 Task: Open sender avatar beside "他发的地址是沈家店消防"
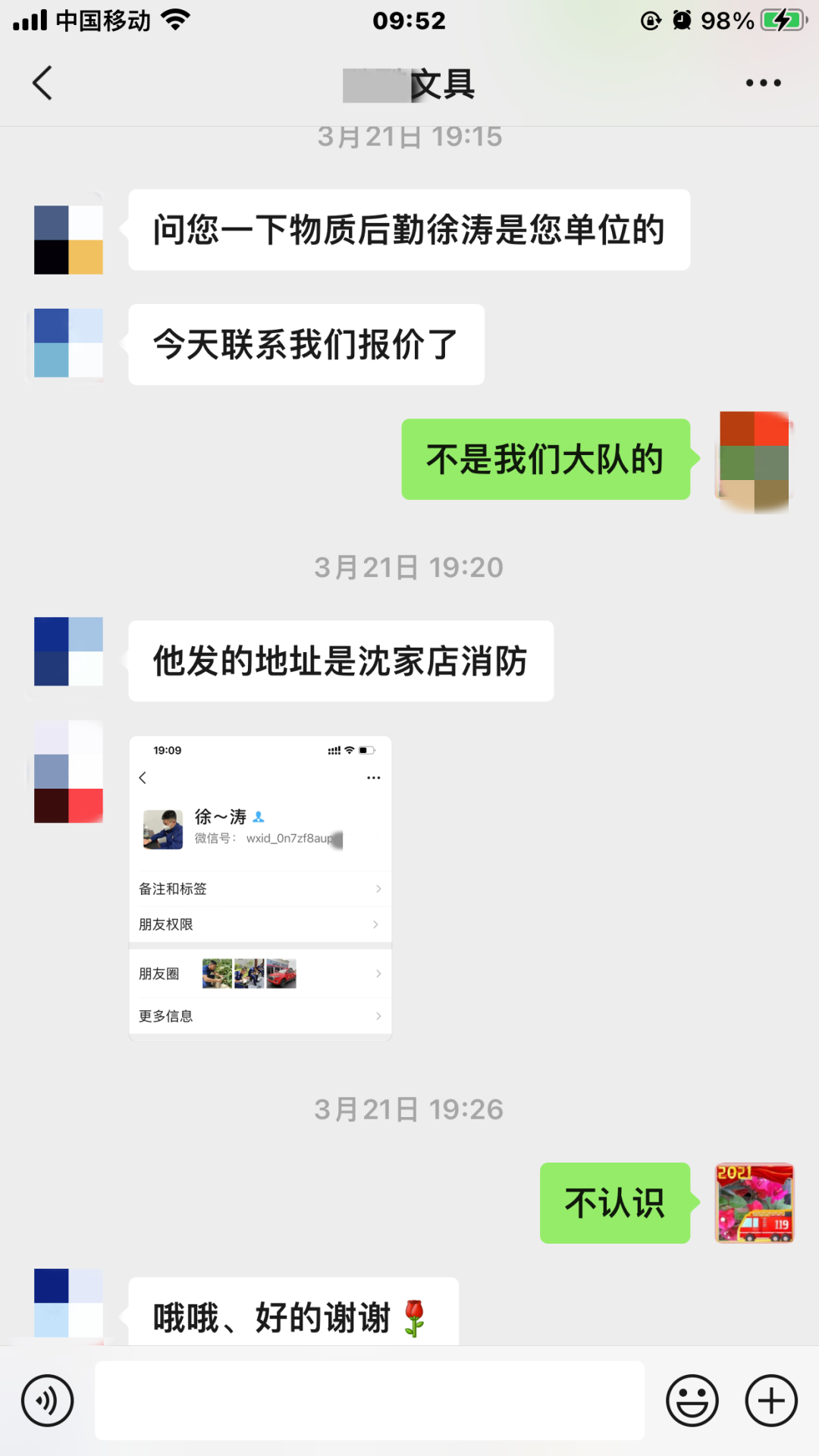pyautogui.click(x=68, y=651)
